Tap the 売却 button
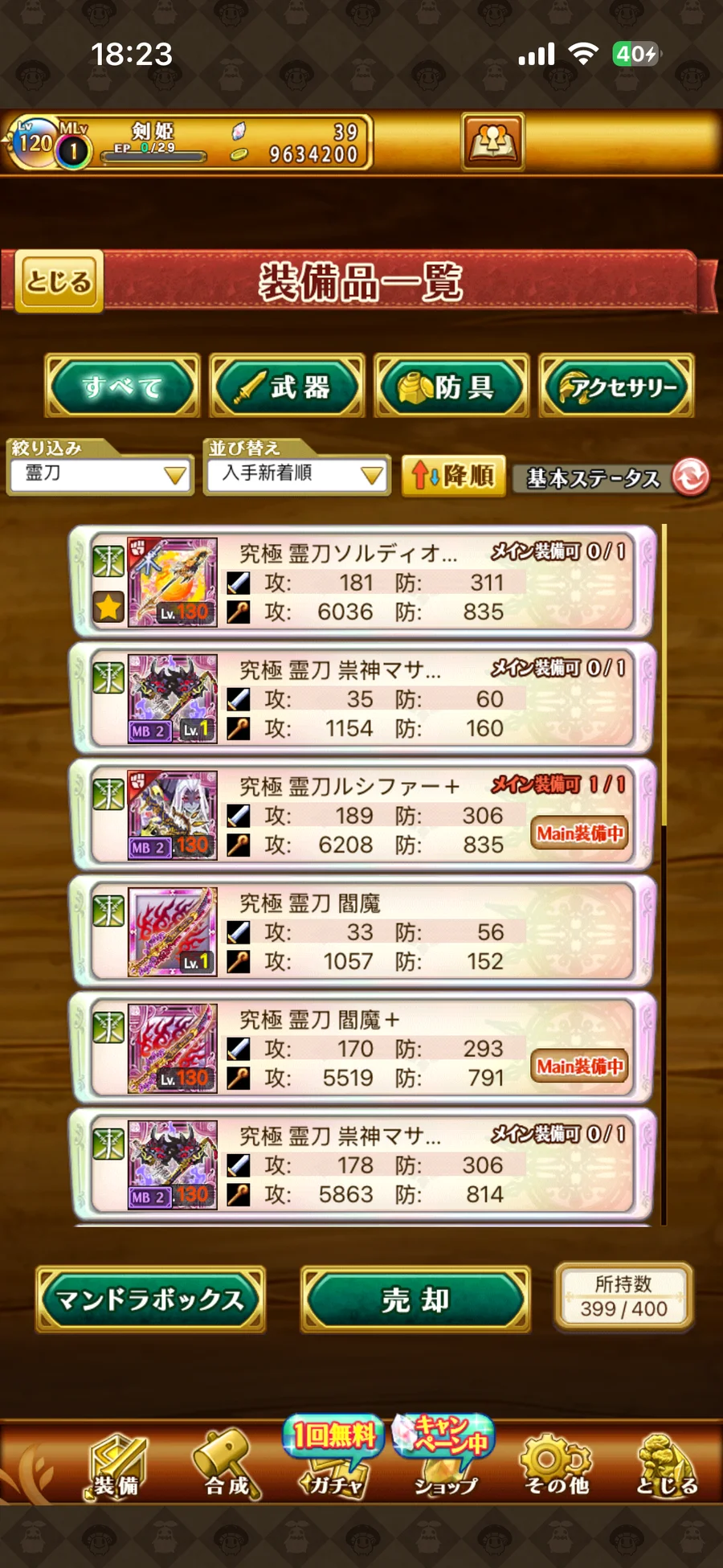The width and height of the screenshot is (723, 1568). [415, 1299]
